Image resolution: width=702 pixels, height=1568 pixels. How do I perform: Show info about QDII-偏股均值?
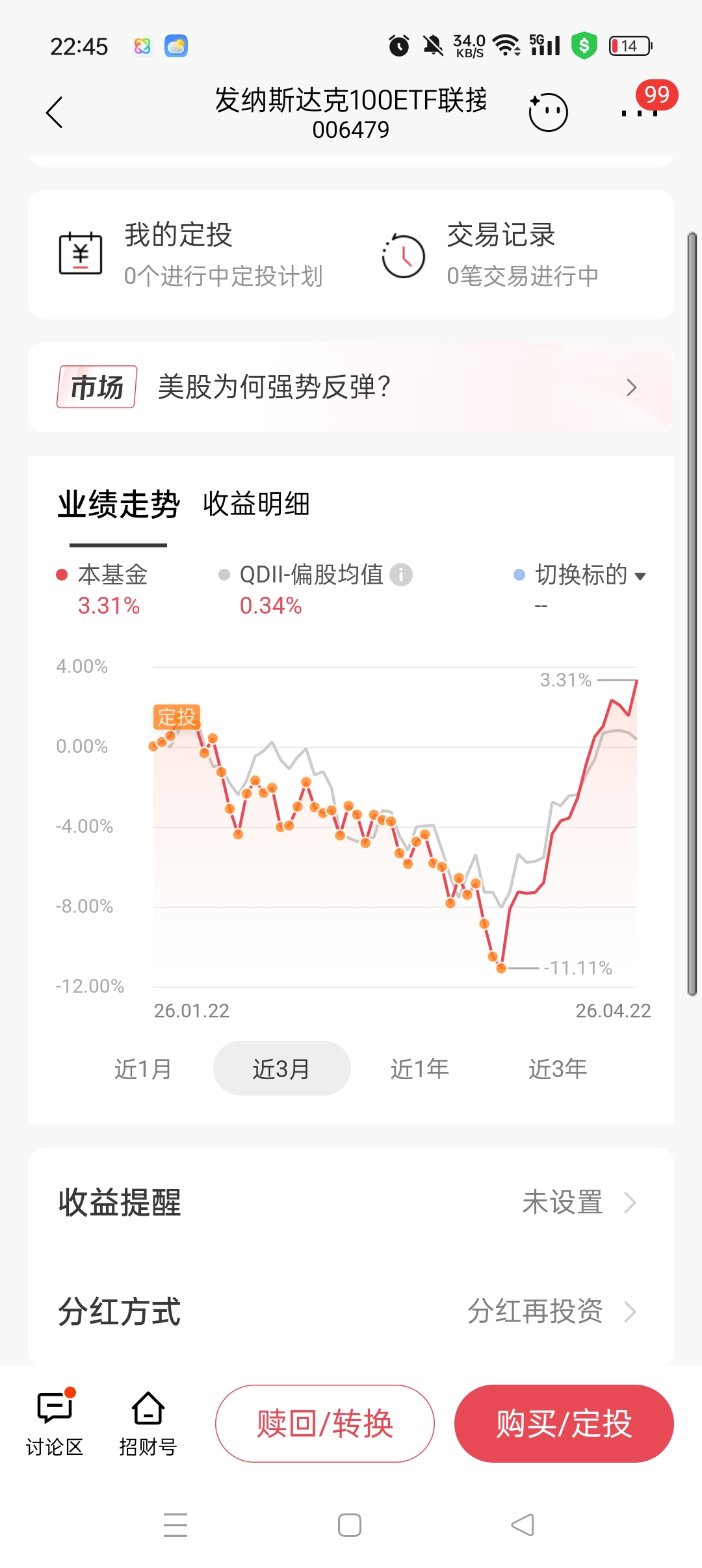point(401,575)
